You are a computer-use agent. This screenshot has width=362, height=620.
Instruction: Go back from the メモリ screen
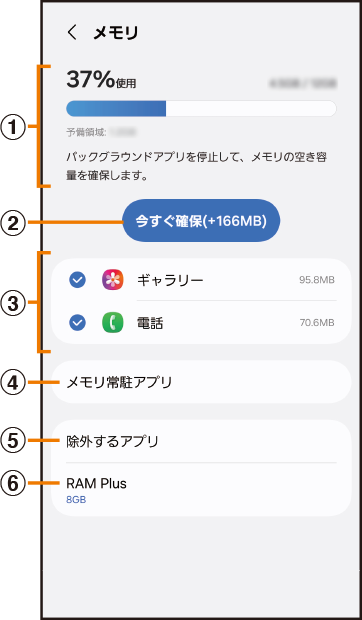coord(72,33)
